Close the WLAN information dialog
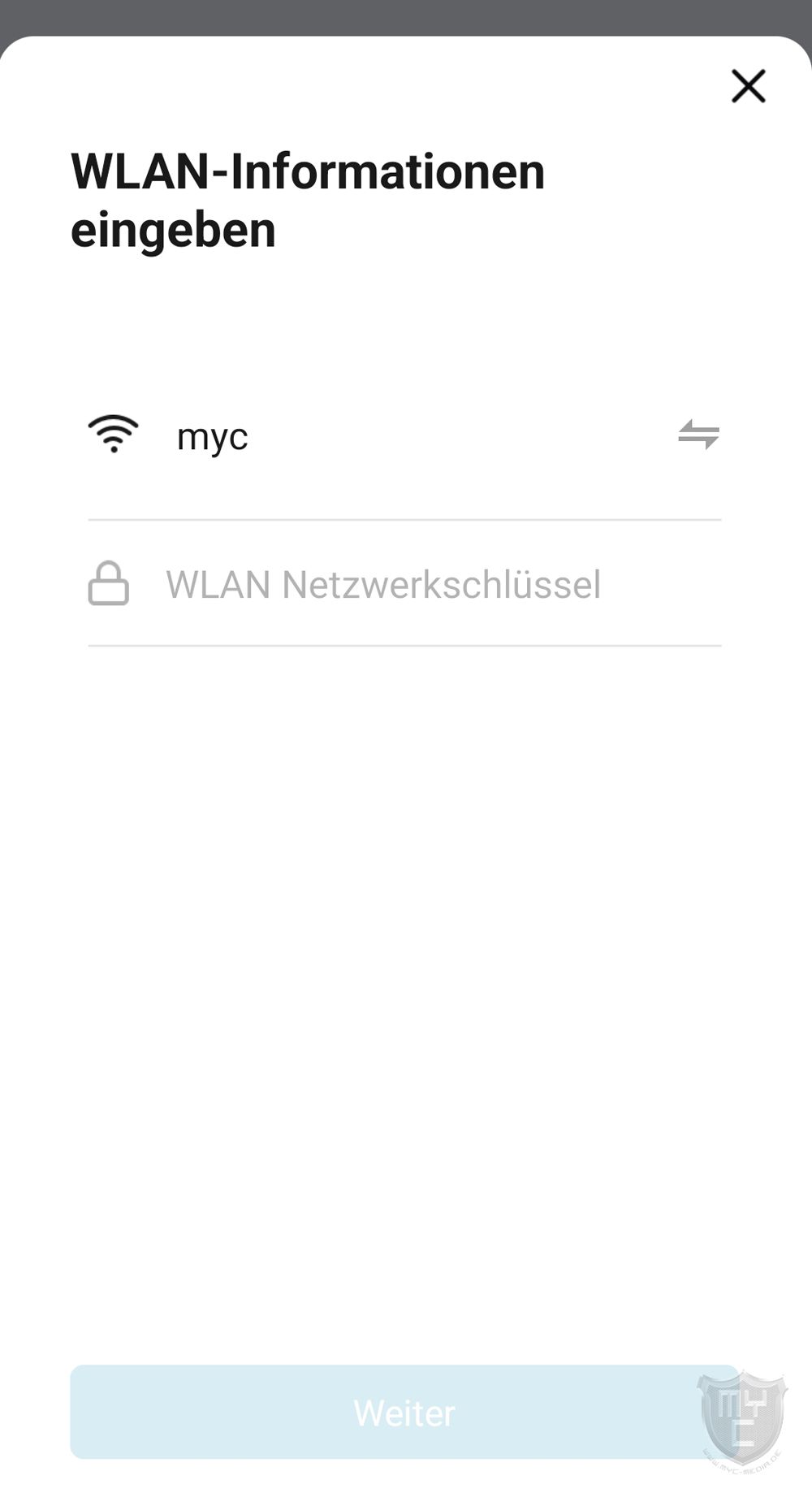The width and height of the screenshot is (812, 1493). (x=748, y=86)
